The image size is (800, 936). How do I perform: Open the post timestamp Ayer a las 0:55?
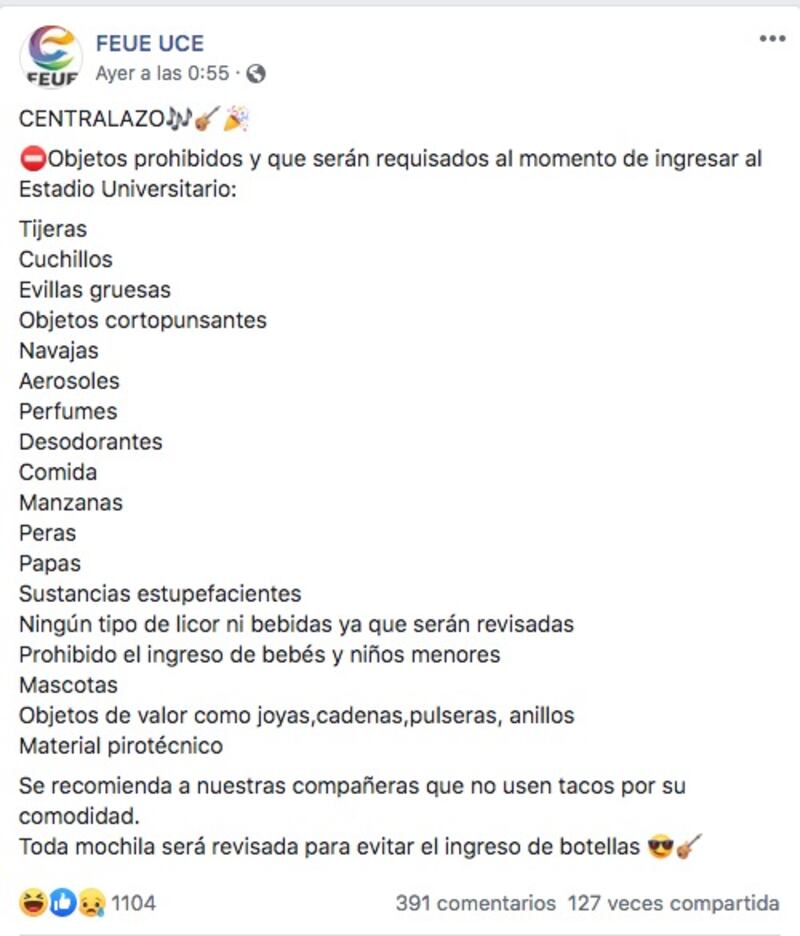tap(162, 74)
